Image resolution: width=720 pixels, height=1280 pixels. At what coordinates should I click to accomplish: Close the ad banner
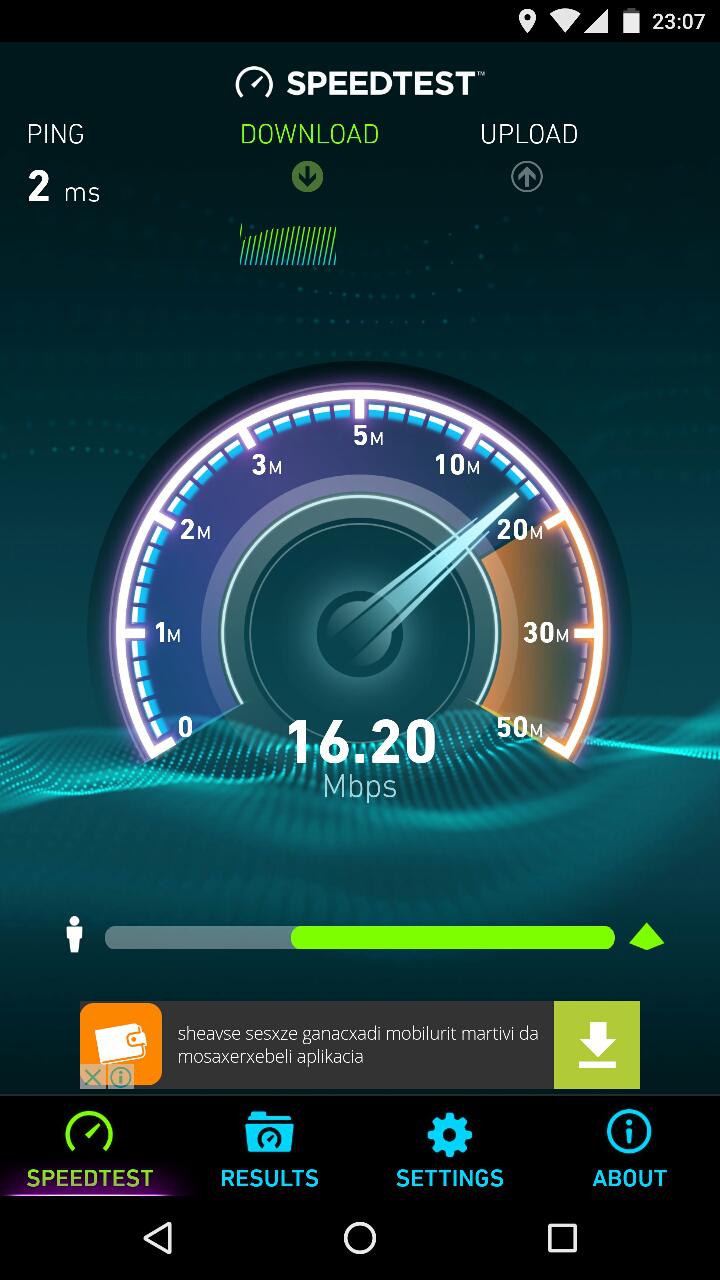(92, 1077)
